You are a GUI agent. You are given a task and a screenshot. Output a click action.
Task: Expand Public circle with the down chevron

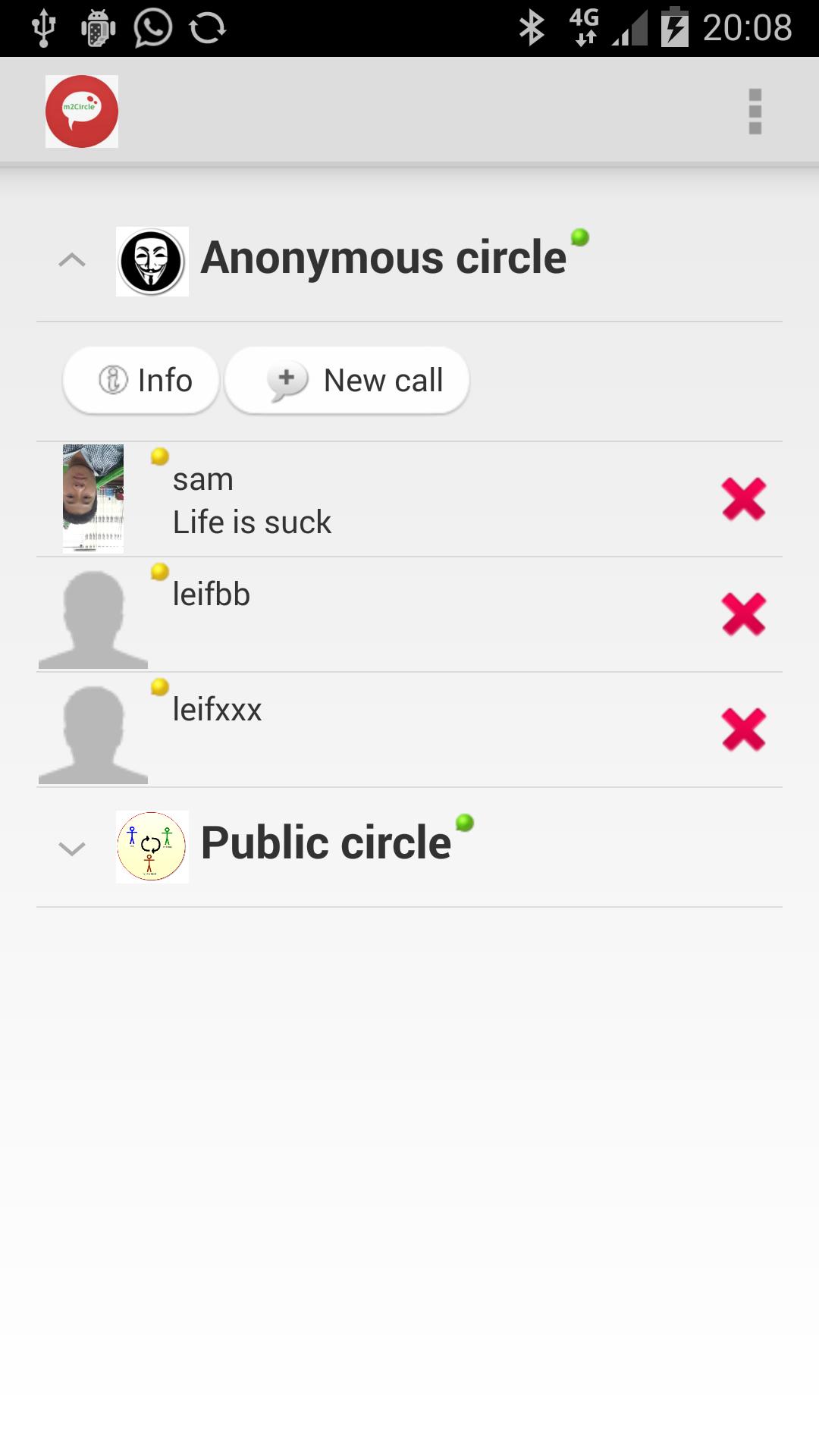click(72, 849)
